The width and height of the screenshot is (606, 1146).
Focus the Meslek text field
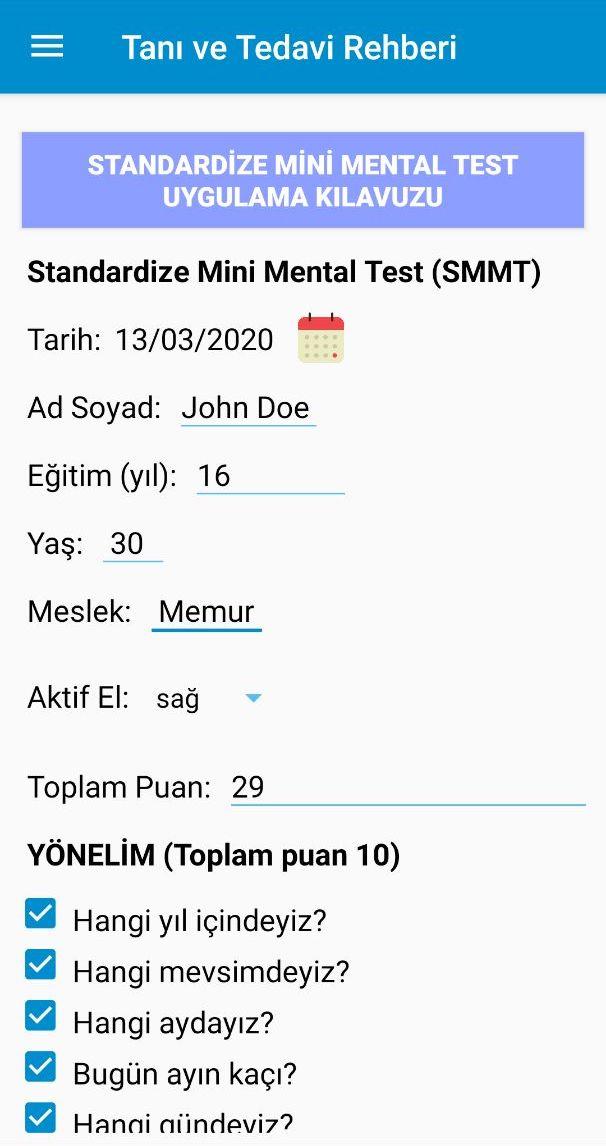(x=206, y=612)
